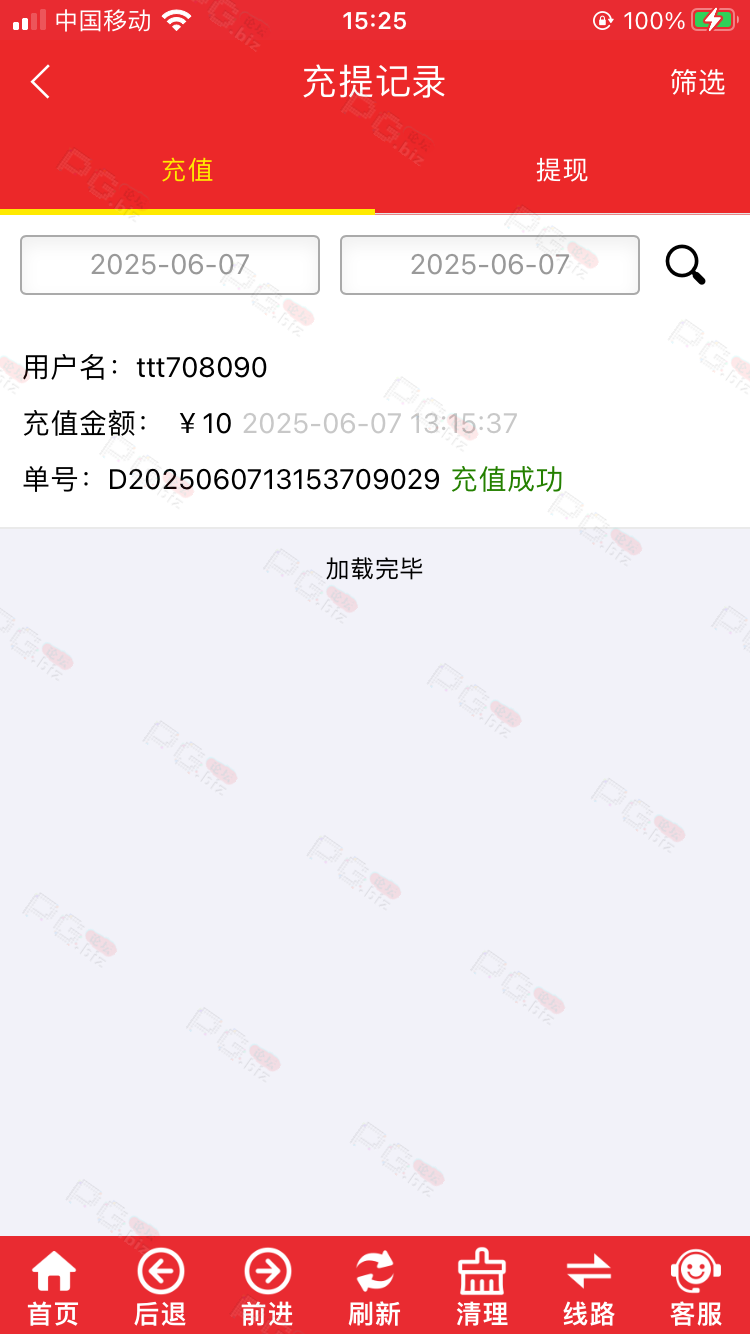Open the end date picker field

pos(490,265)
